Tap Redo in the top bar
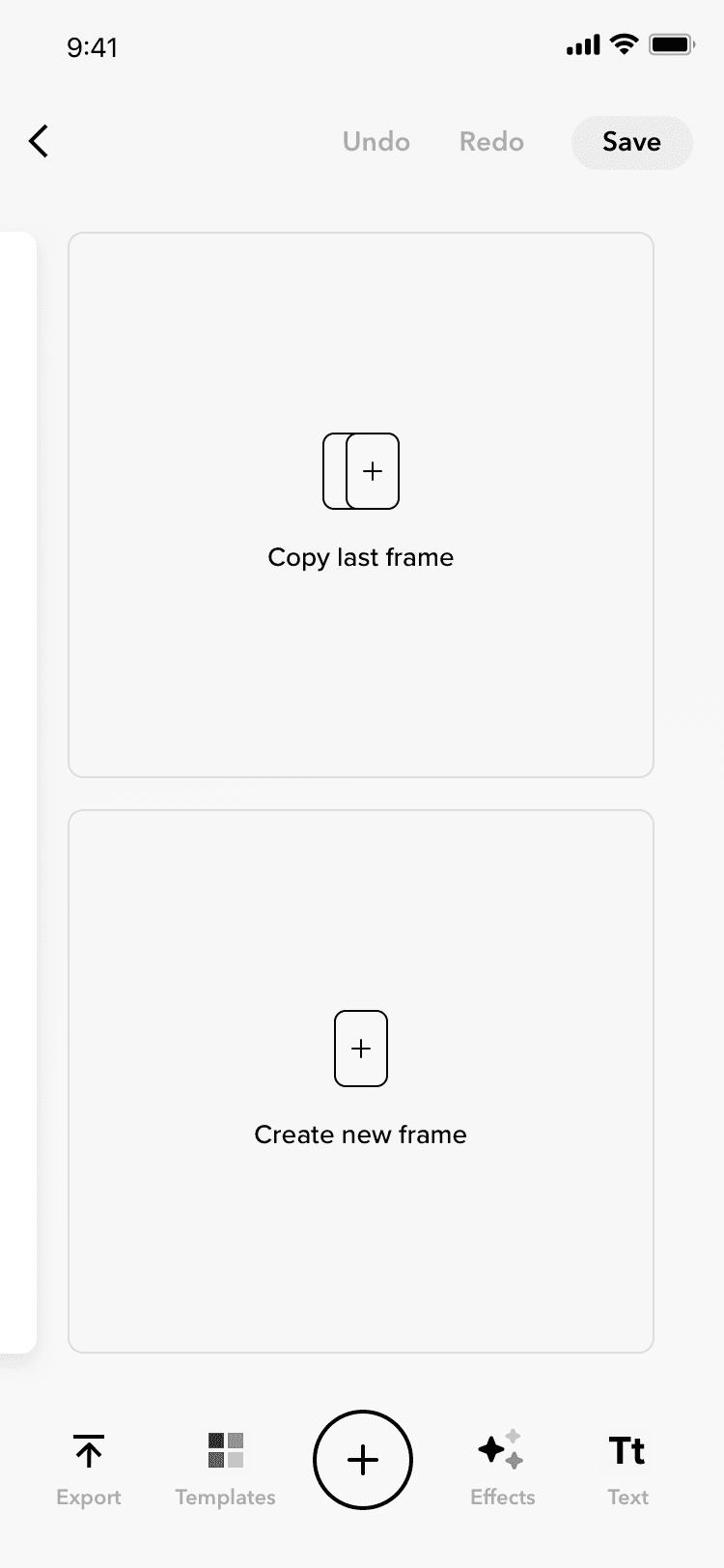The image size is (724, 1568). coord(491,142)
